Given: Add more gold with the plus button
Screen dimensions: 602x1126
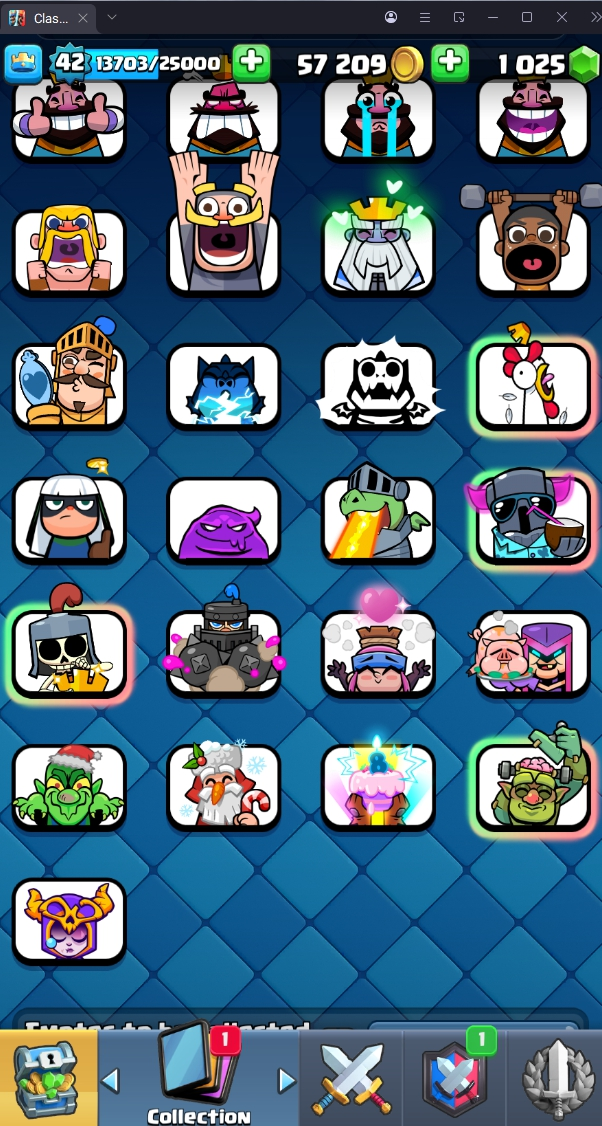Looking at the screenshot, I should [x=451, y=63].
